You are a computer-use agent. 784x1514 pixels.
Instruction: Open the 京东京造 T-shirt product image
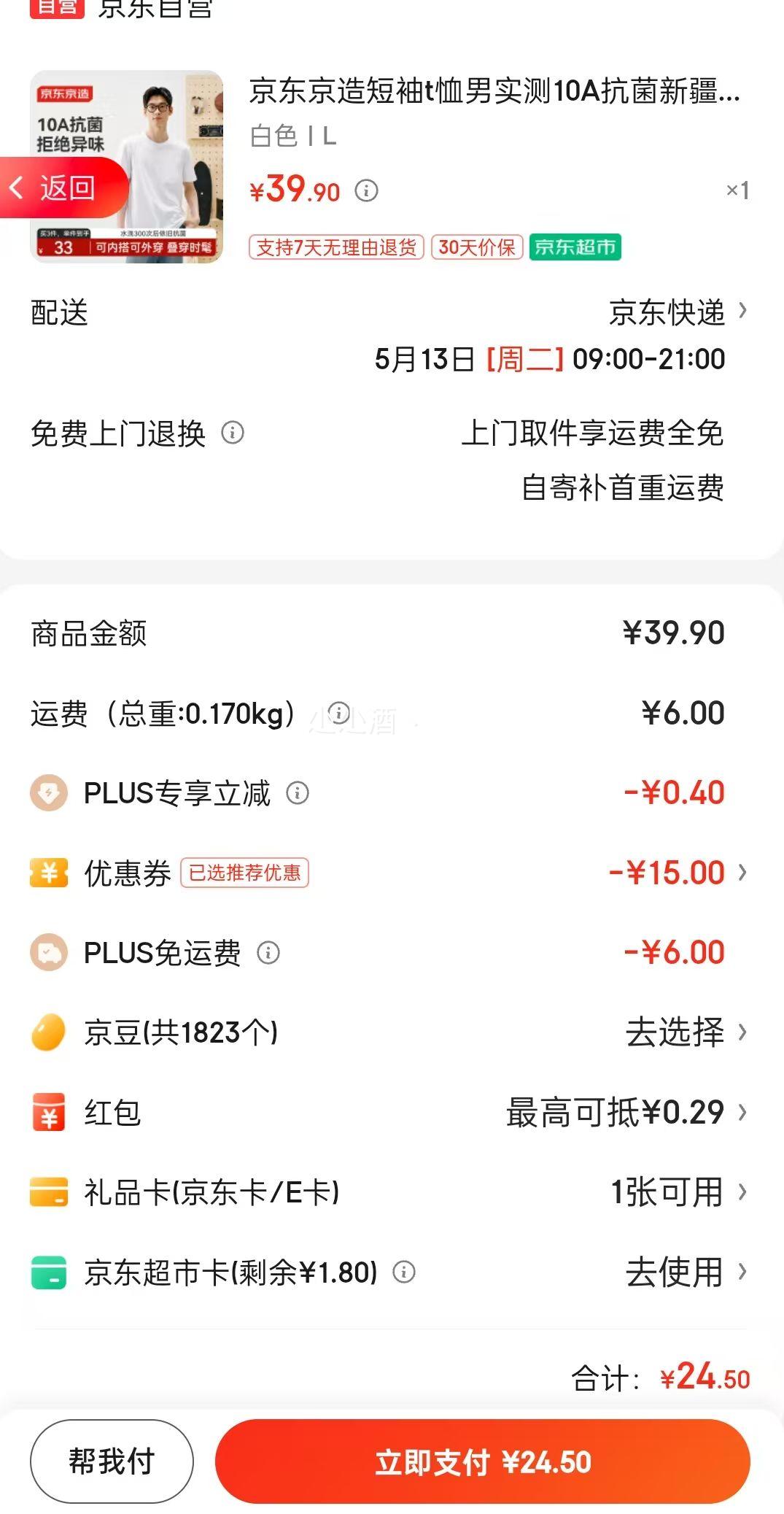tap(126, 166)
